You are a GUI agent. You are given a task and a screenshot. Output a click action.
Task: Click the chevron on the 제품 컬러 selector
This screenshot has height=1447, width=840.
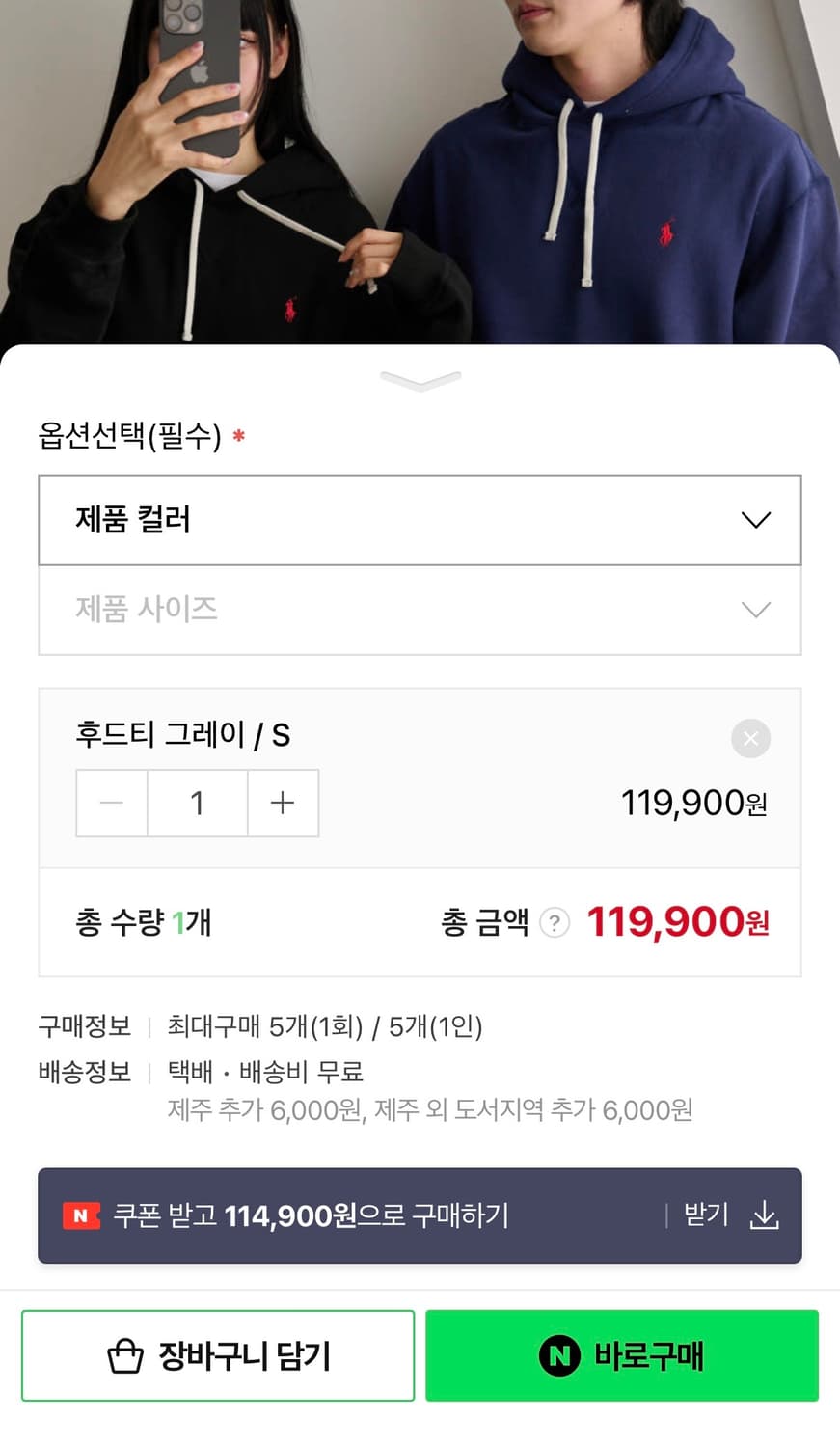757,520
